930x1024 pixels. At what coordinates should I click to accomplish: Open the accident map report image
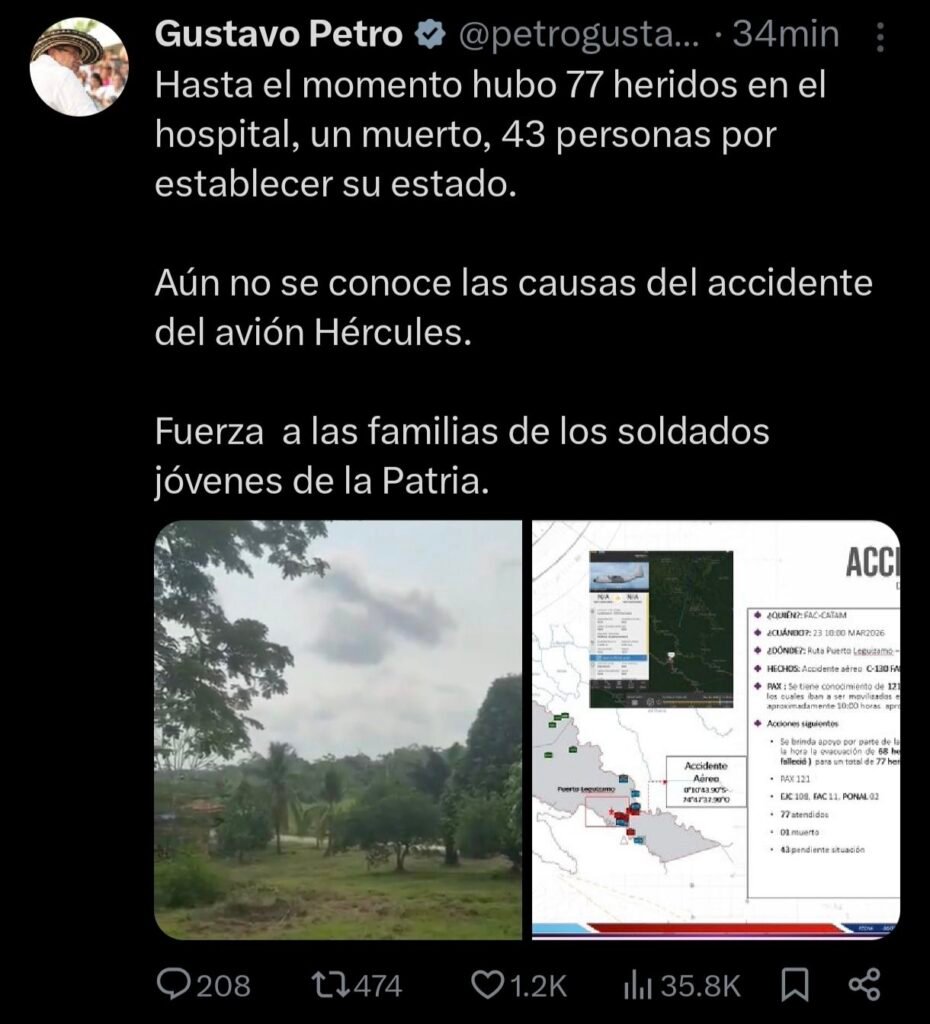(x=715, y=729)
